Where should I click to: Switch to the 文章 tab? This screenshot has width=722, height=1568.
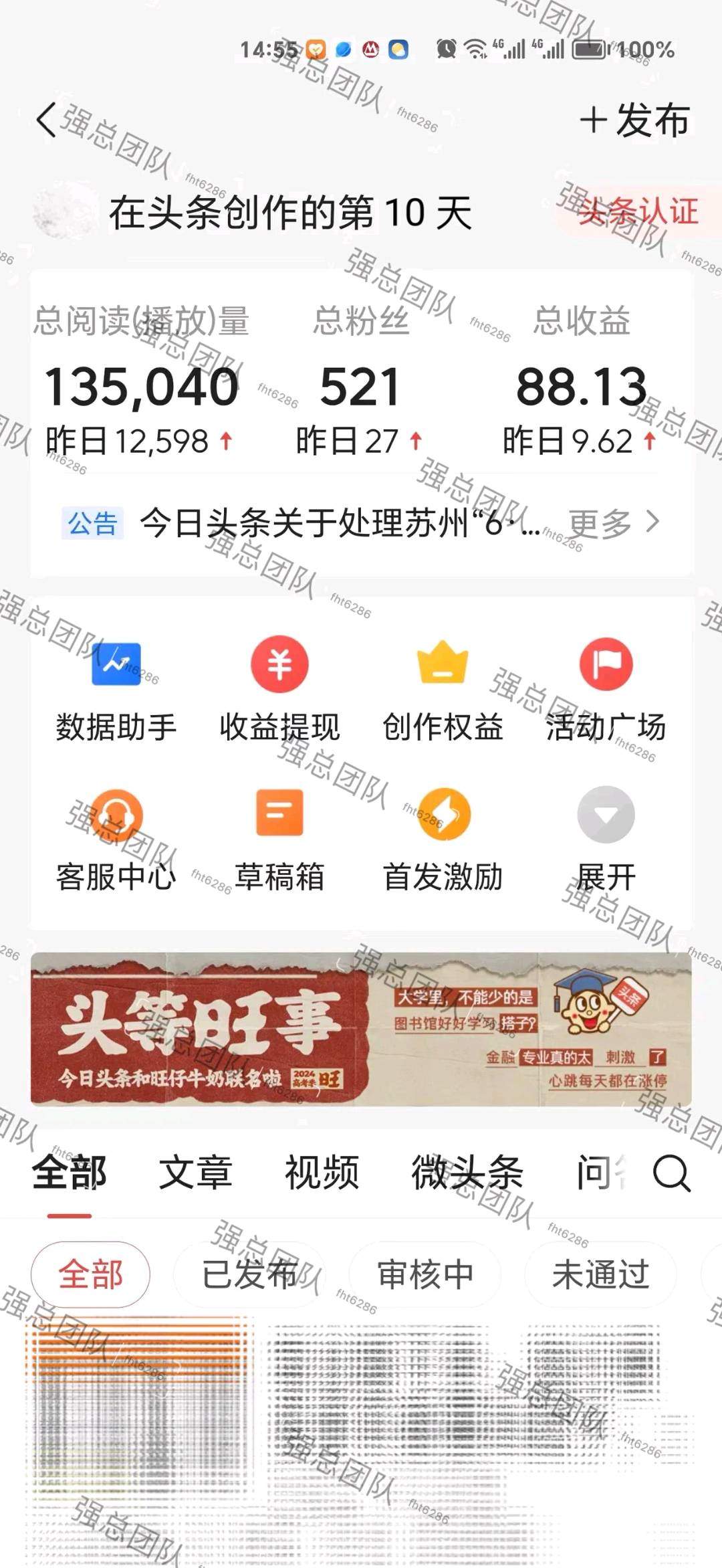(195, 1173)
